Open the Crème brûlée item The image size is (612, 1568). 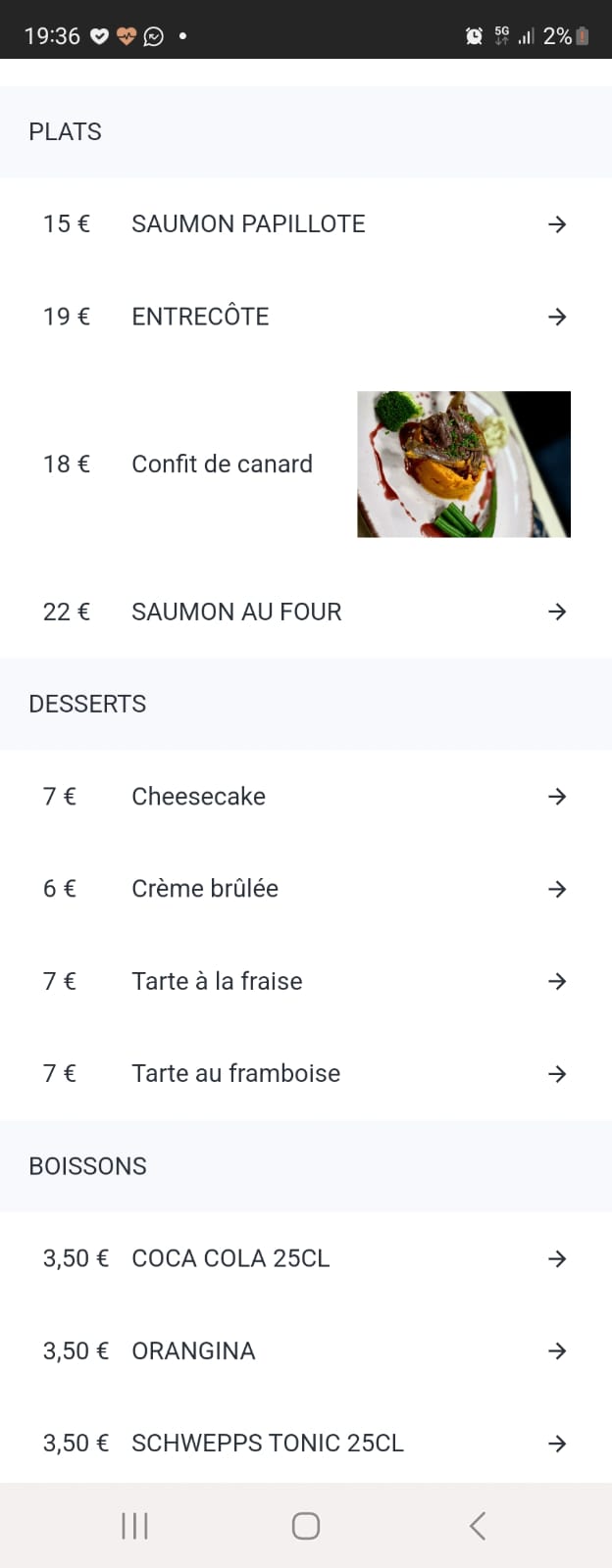pos(304,889)
